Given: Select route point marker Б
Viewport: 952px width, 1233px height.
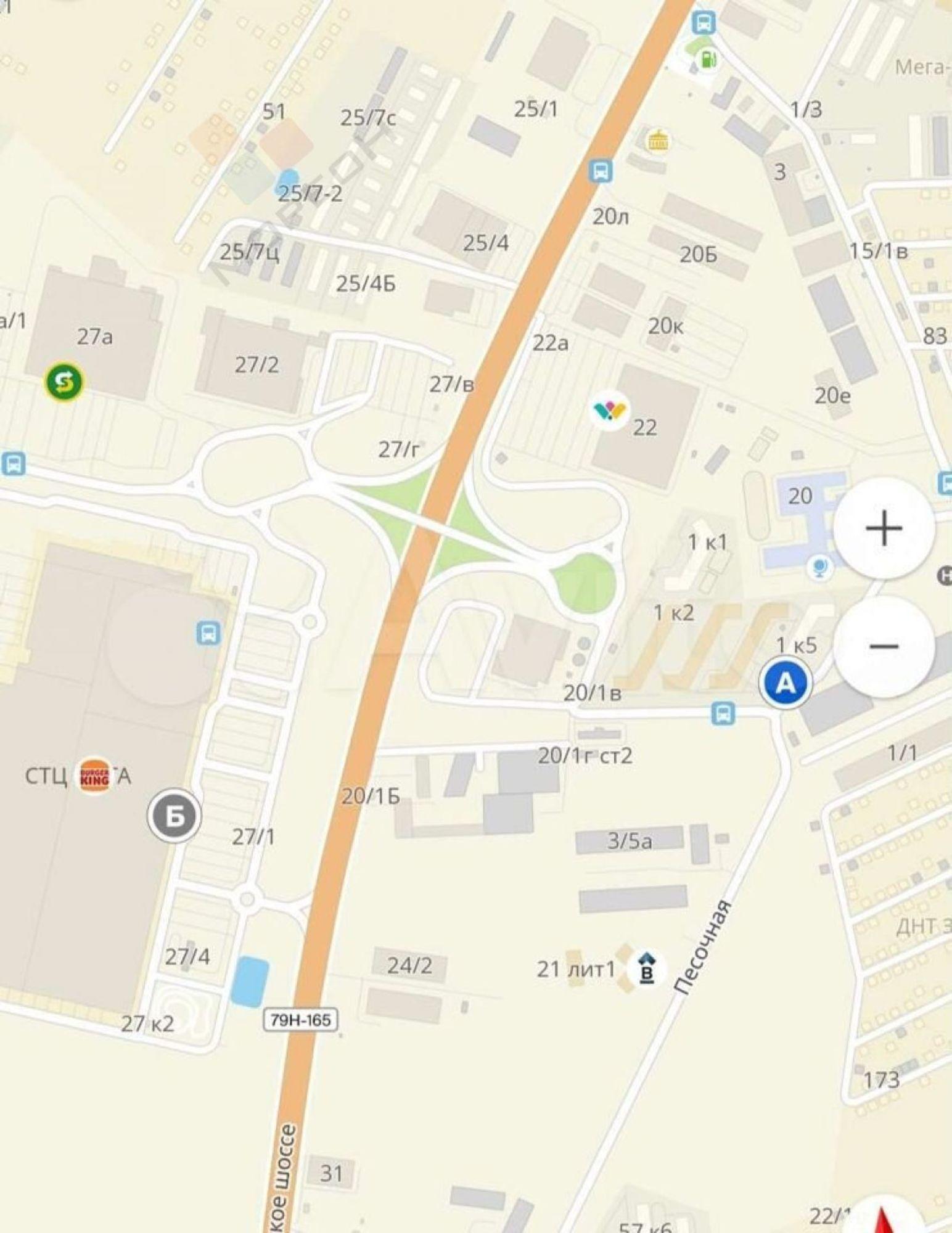Looking at the screenshot, I should [x=174, y=816].
